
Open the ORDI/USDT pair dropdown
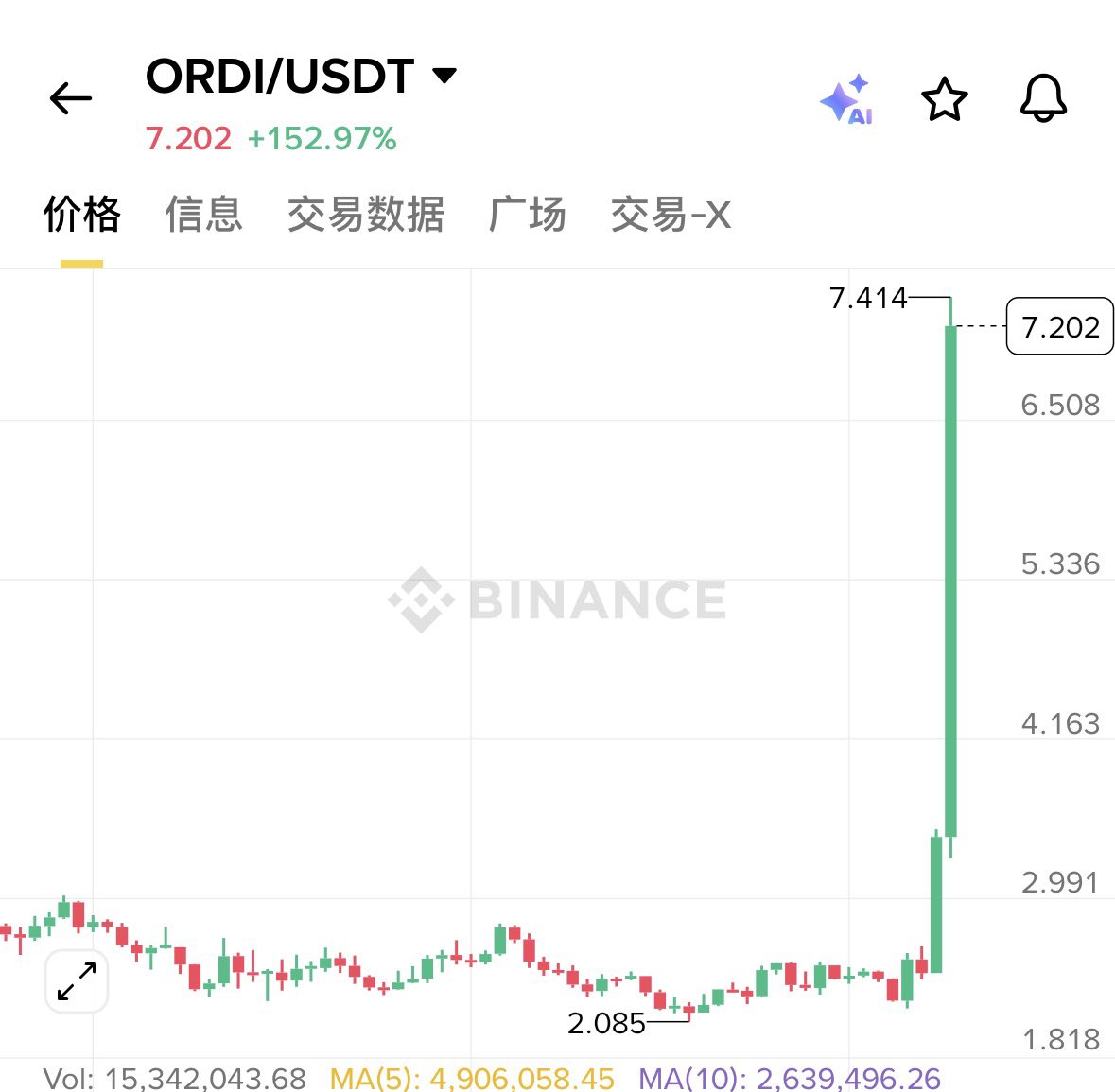[x=444, y=76]
